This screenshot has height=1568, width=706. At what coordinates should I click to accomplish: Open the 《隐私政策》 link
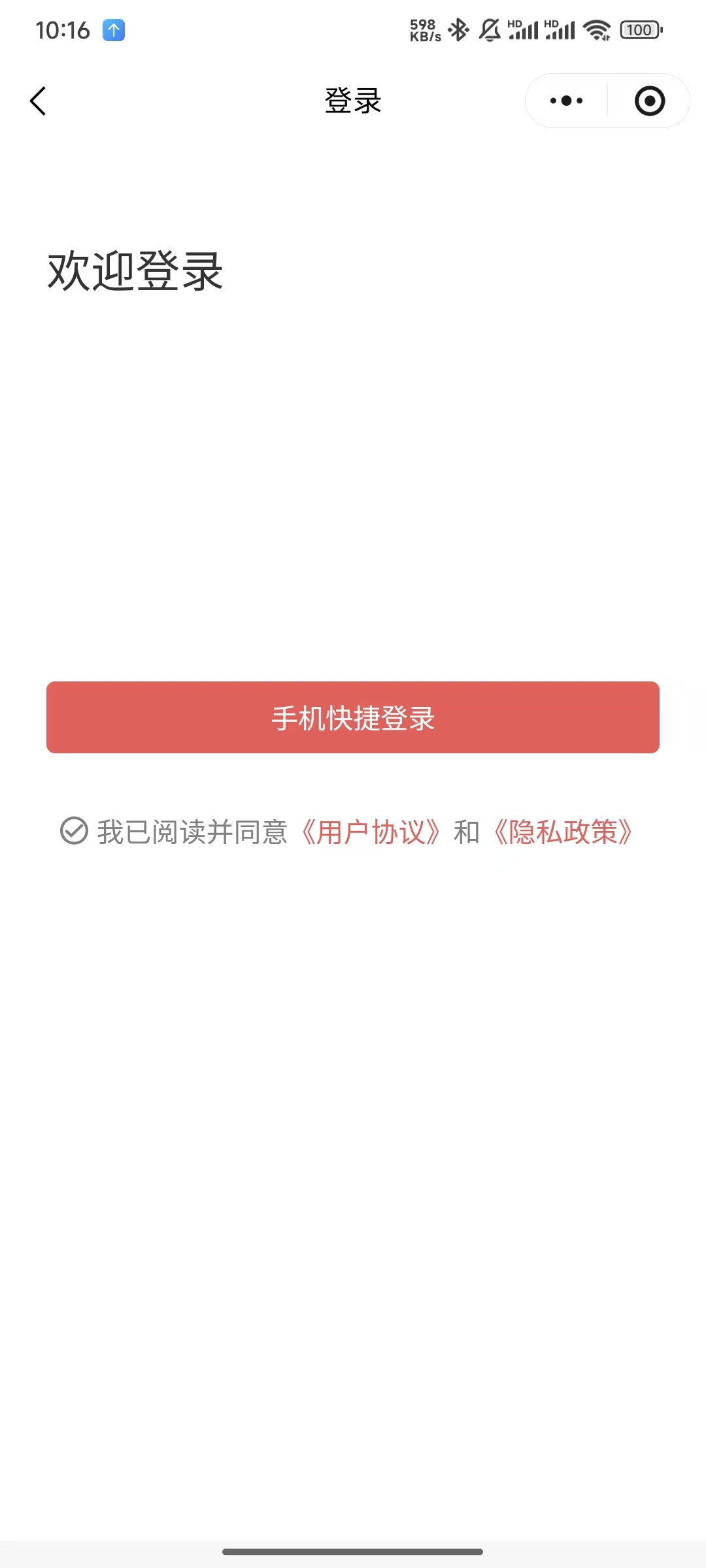pos(563,832)
